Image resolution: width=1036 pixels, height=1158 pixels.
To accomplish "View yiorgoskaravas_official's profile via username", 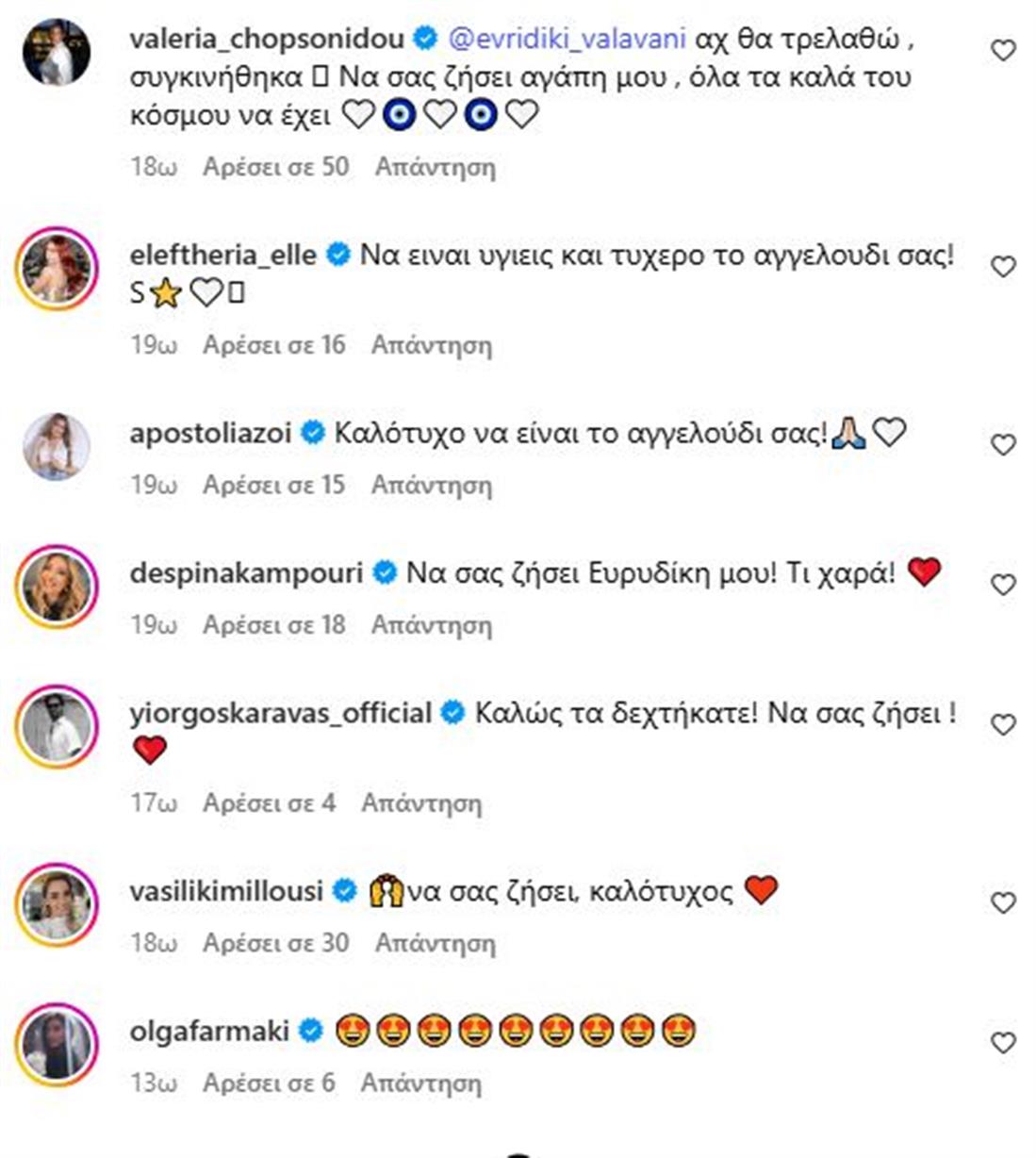I will coord(280,713).
